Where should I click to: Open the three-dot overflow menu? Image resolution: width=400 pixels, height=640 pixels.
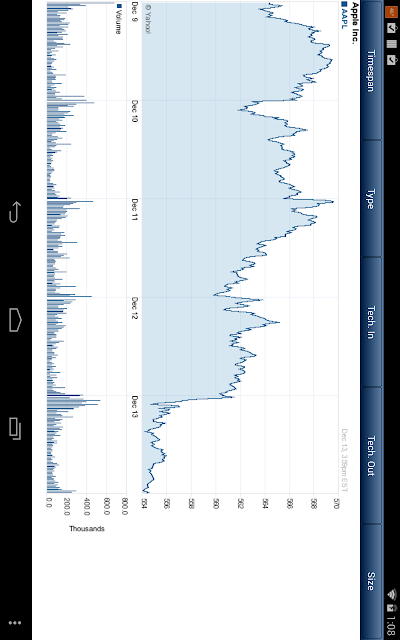coord(15,623)
